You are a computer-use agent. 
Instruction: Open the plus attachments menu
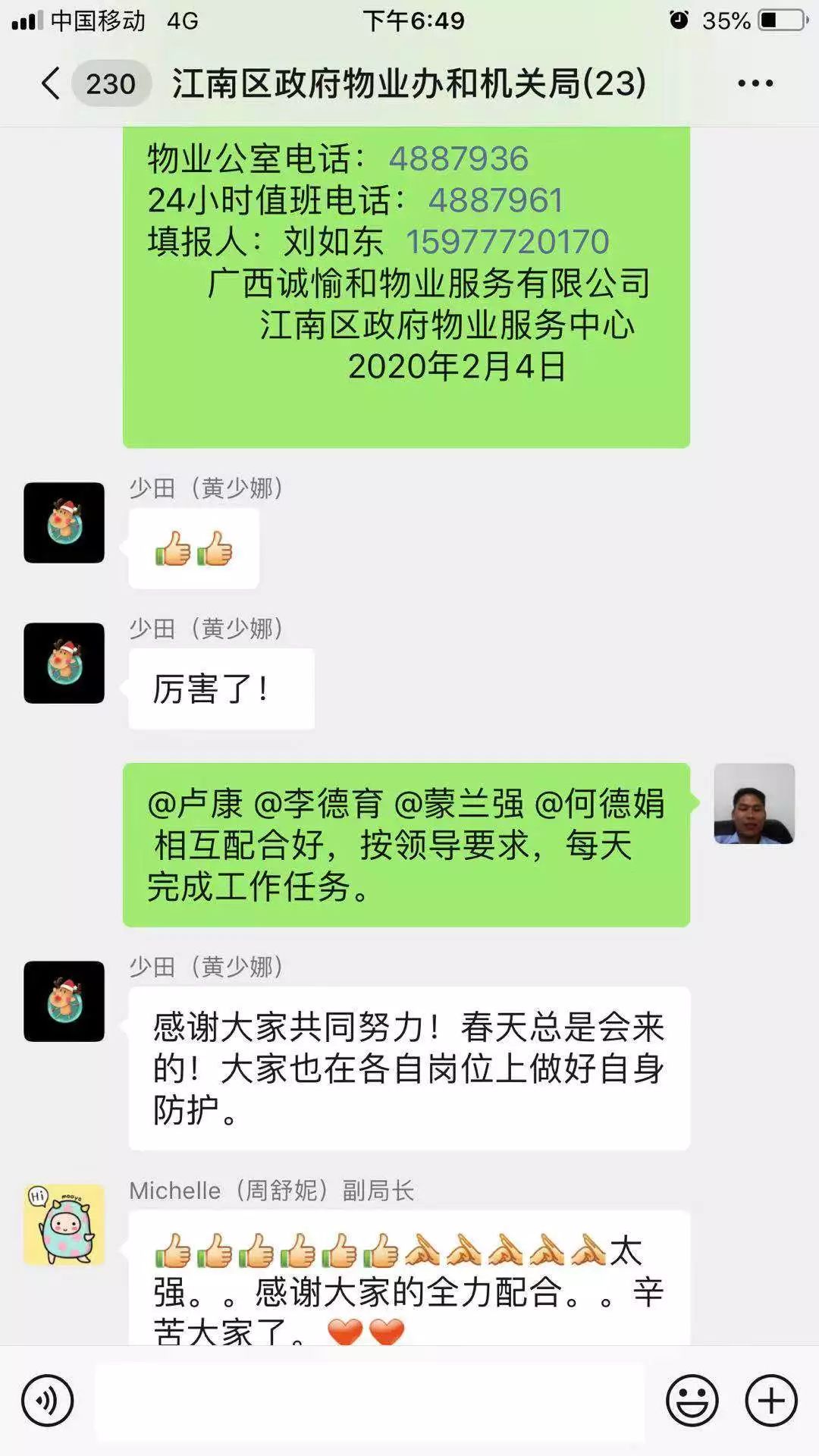click(x=771, y=1401)
